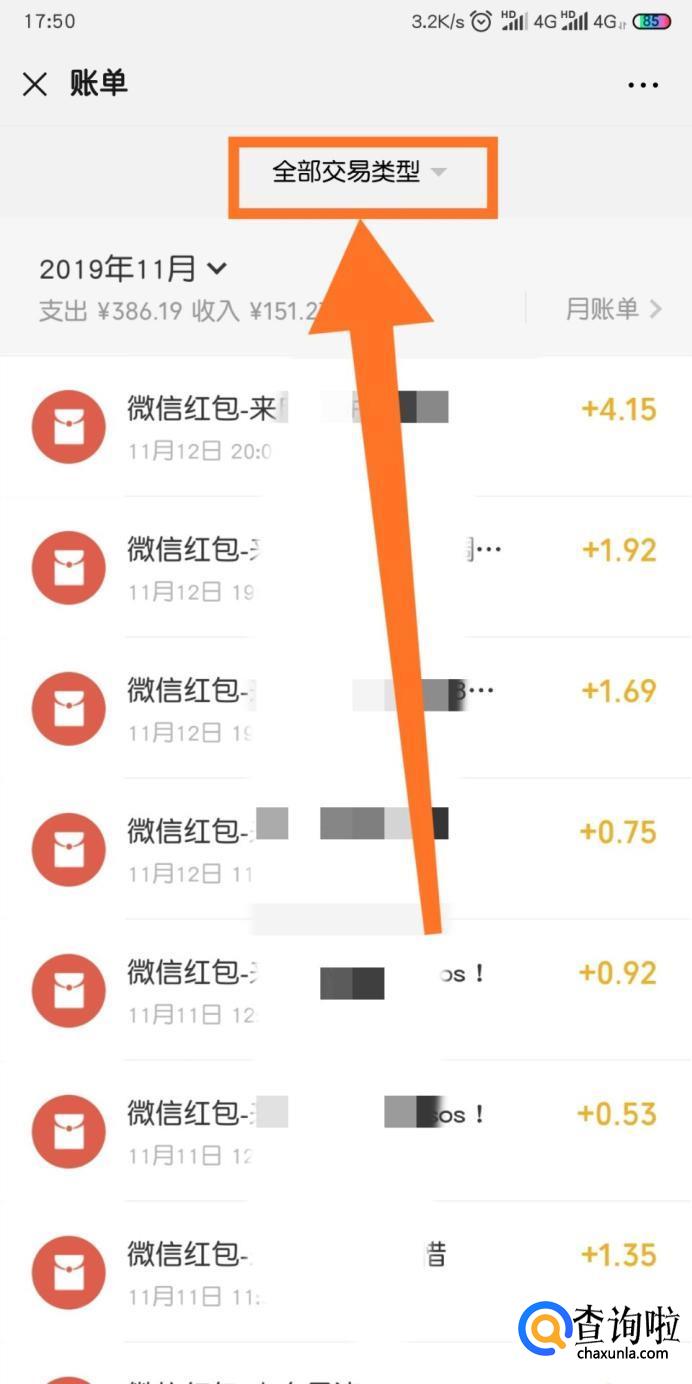The width and height of the screenshot is (692, 1384).
Task: Expand the 全部交易类型 filter dropdown
Action: click(x=360, y=172)
